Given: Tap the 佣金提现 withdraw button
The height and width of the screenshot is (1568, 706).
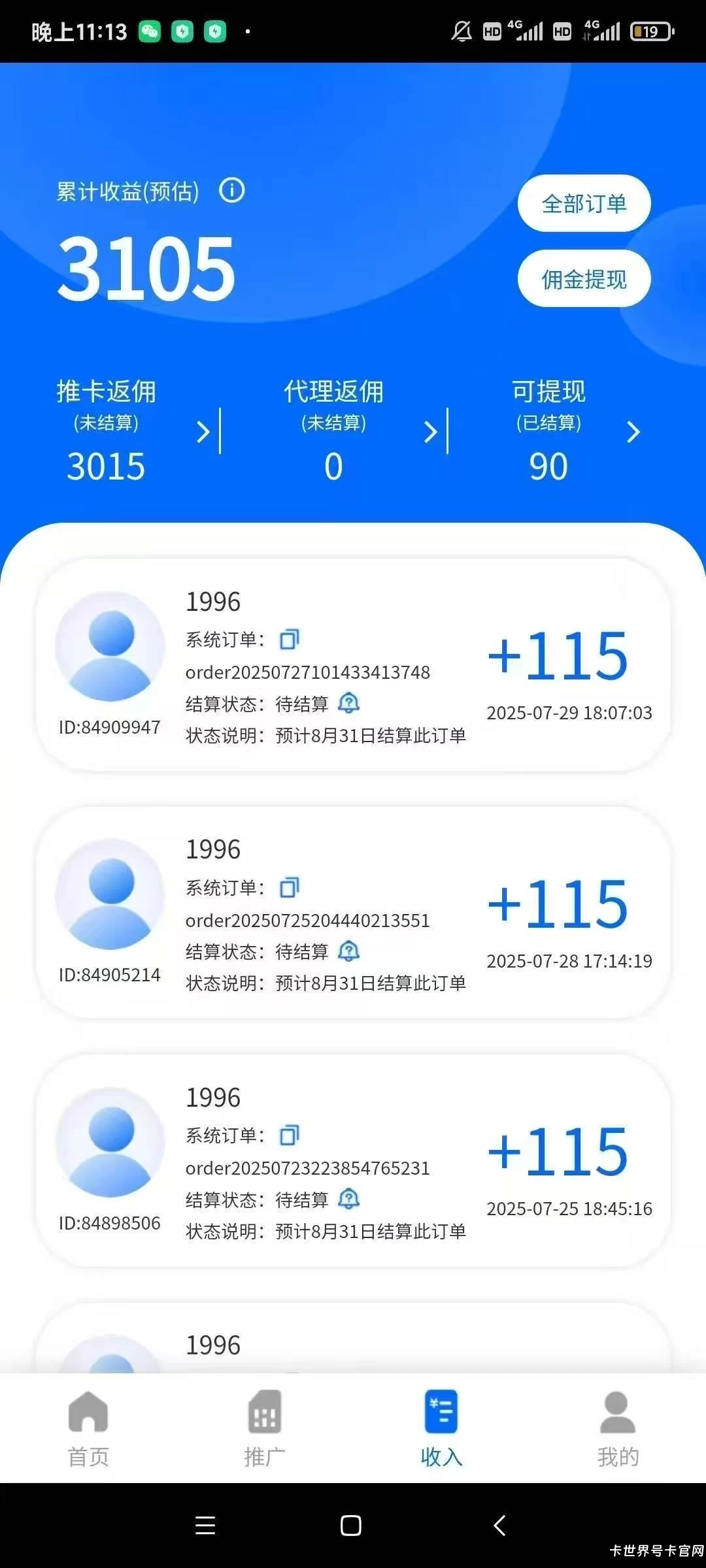Looking at the screenshot, I should pos(584,279).
